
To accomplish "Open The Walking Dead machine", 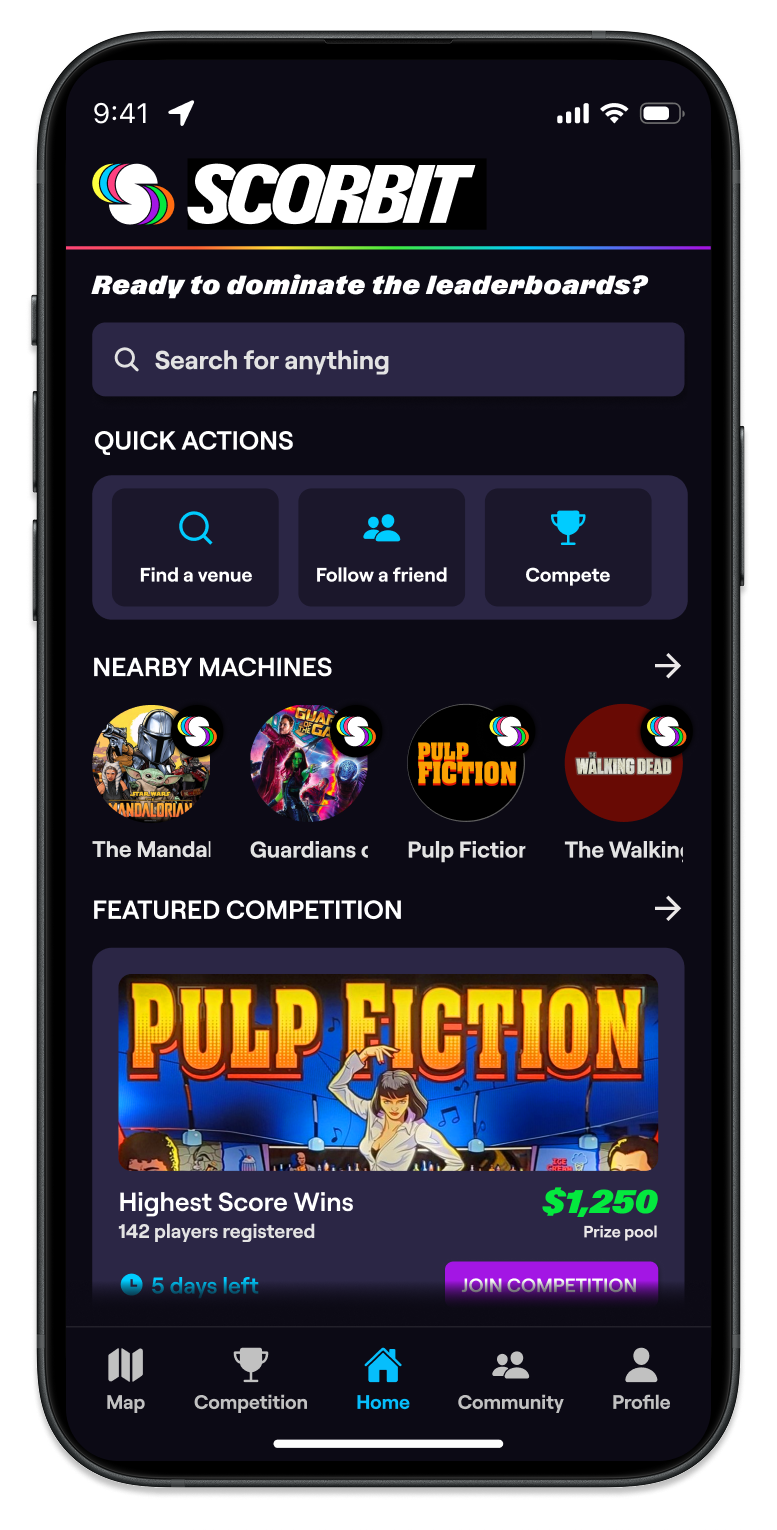I will point(623,764).
